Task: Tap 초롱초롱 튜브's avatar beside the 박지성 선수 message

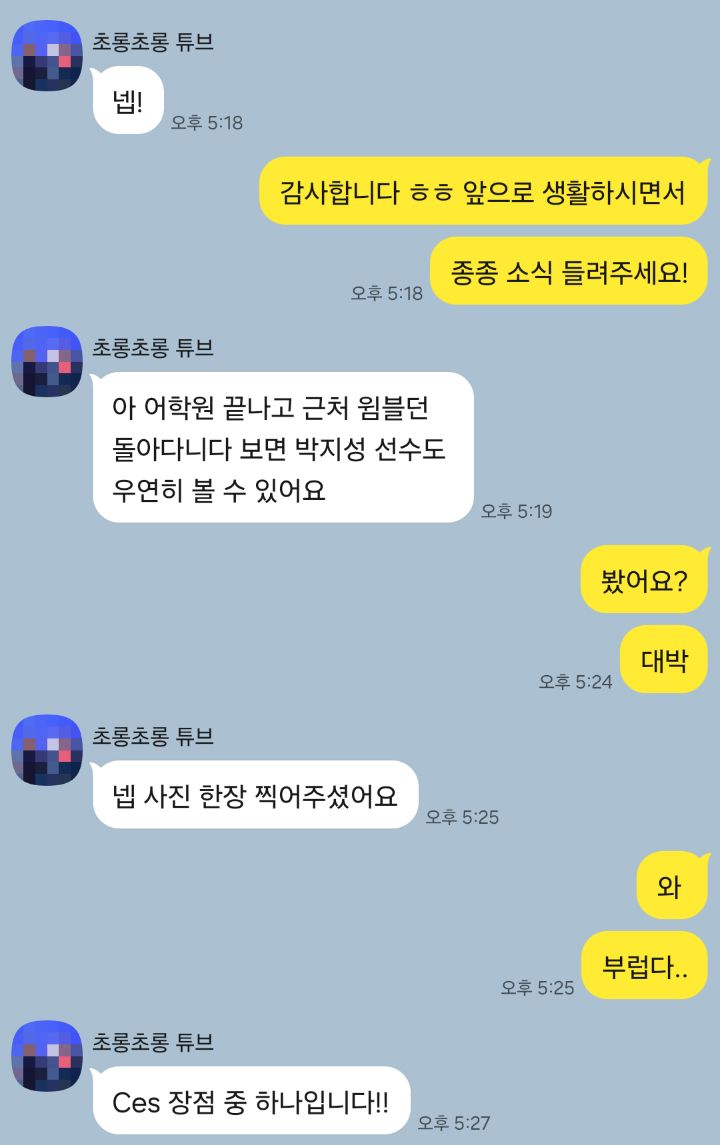Action: pyautogui.click(x=46, y=361)
